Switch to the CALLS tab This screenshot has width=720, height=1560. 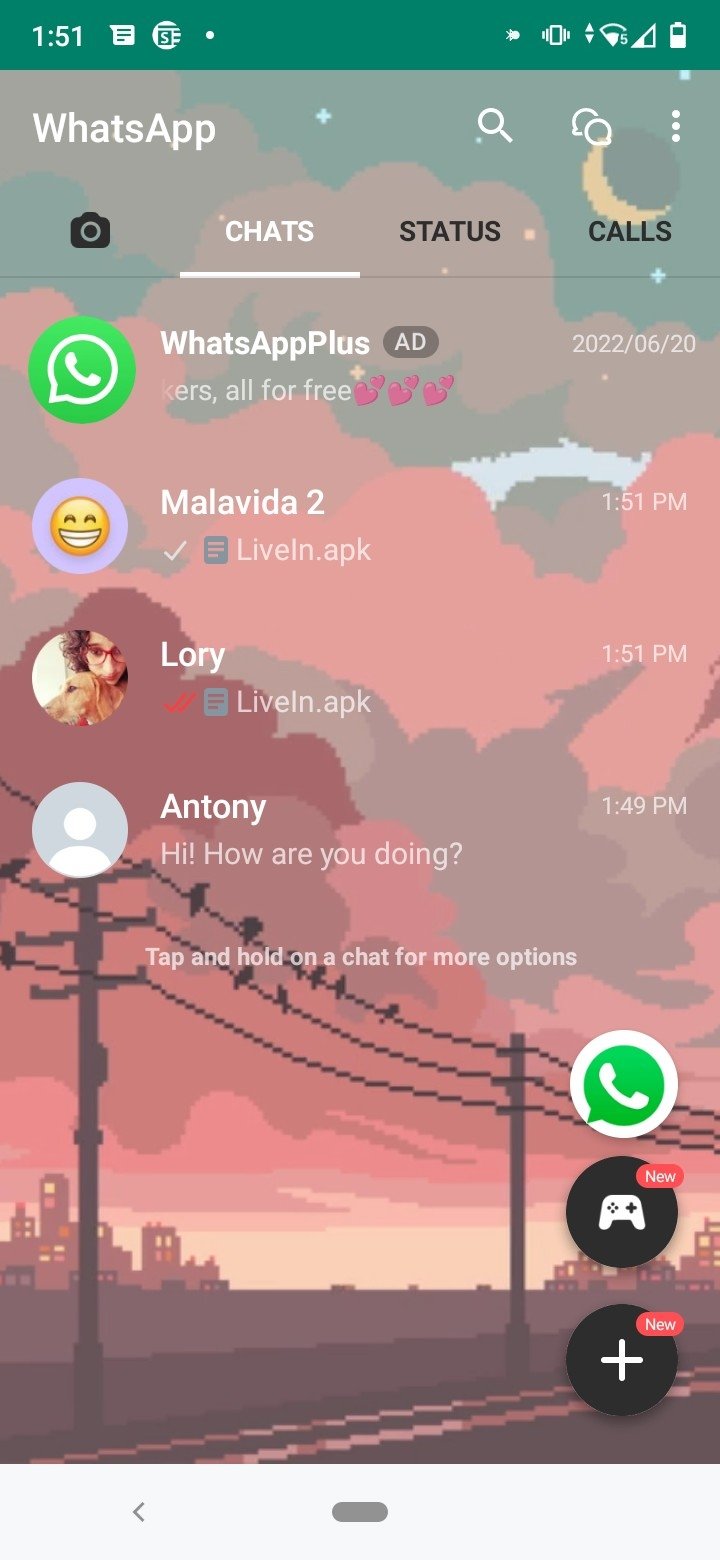pos(629,232)
